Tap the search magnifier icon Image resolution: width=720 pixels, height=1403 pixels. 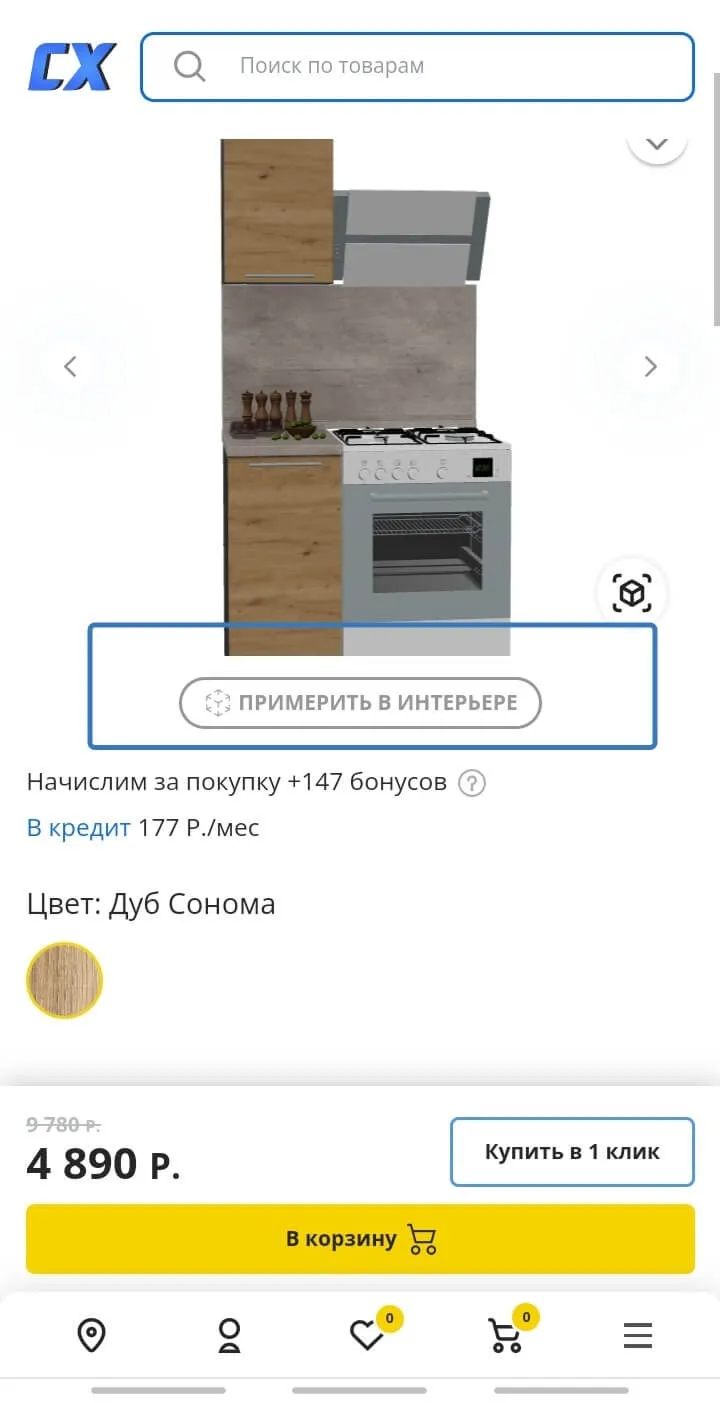pyautogui.click(x=189, y=67)
